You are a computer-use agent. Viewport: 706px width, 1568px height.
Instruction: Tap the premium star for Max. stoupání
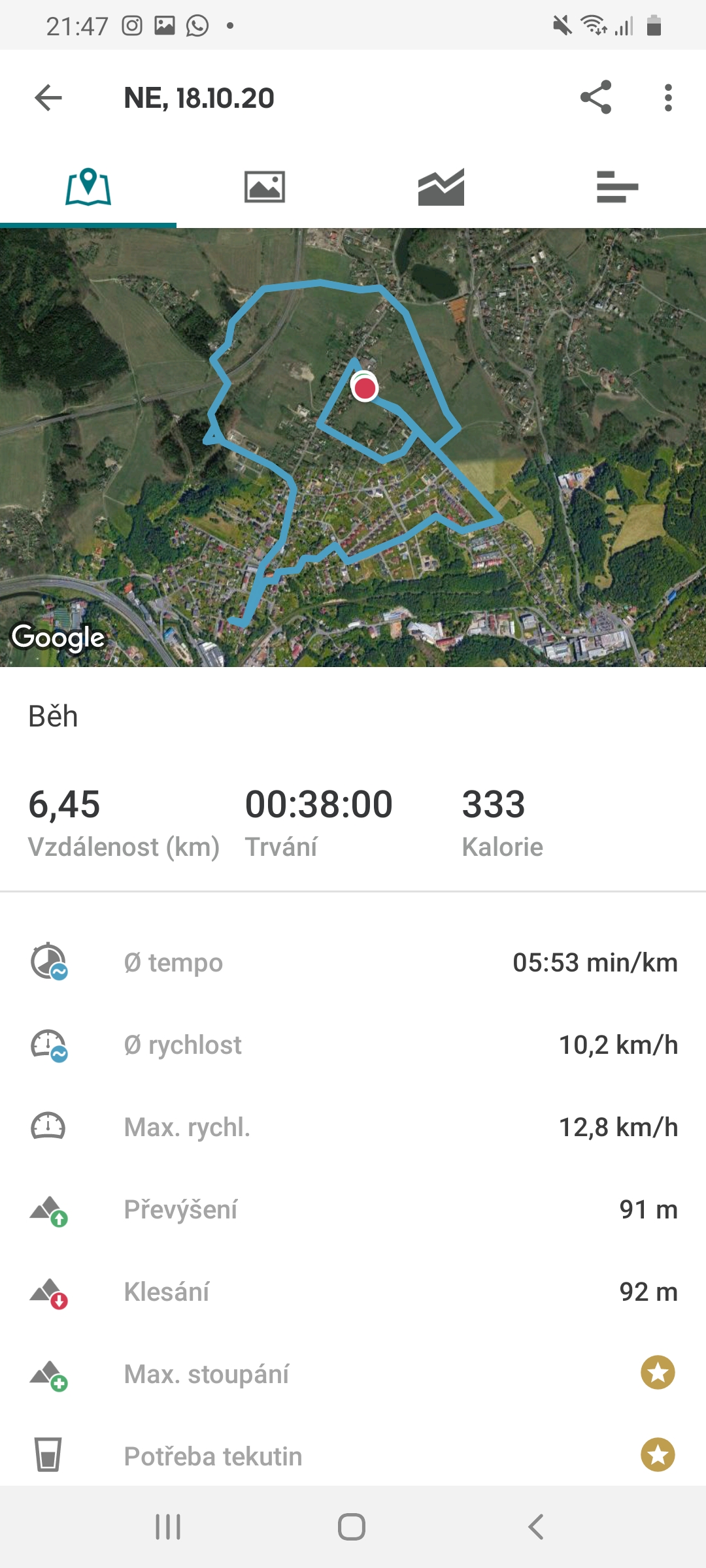(x=658, y=1372)
